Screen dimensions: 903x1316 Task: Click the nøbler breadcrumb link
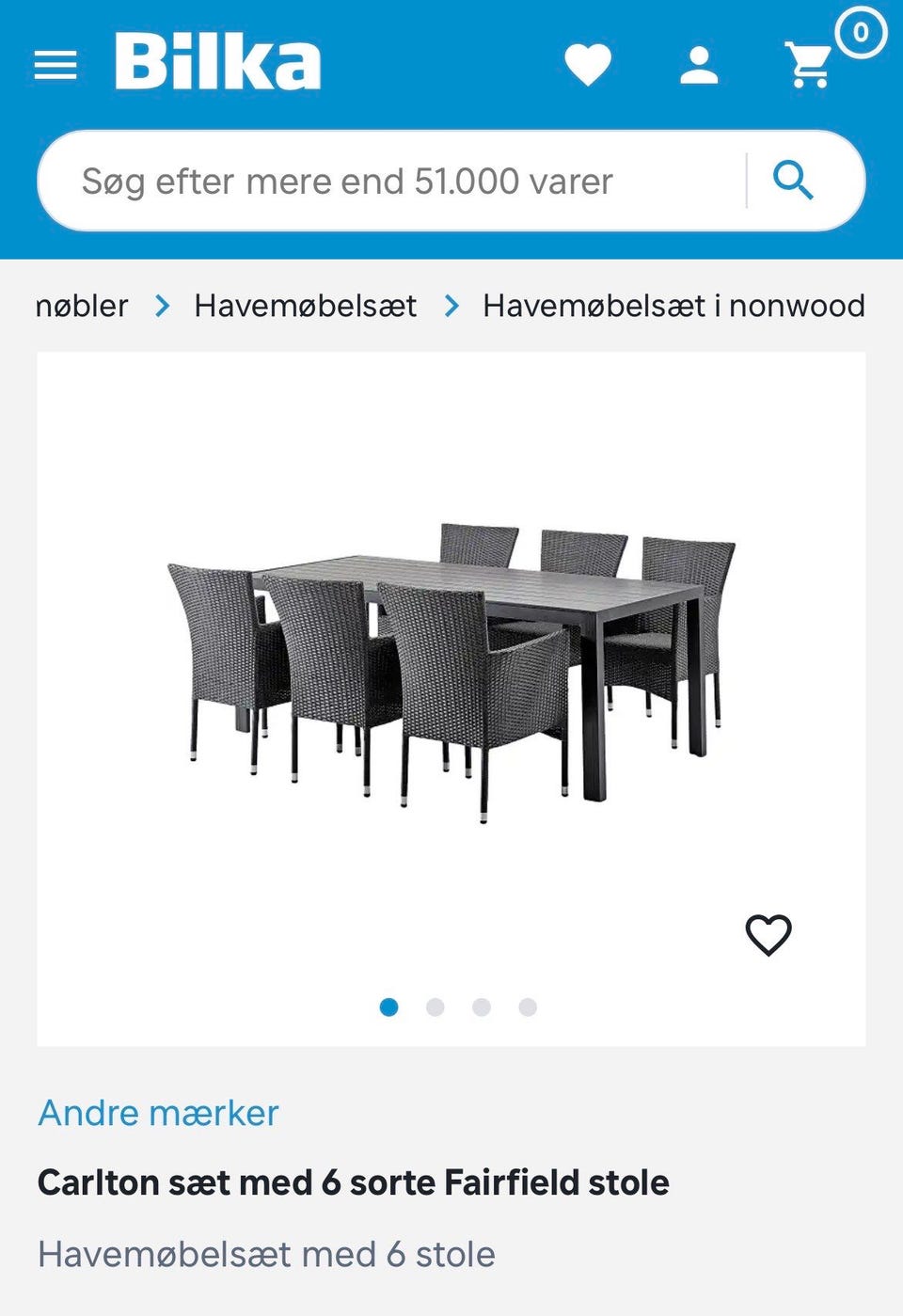82,305
